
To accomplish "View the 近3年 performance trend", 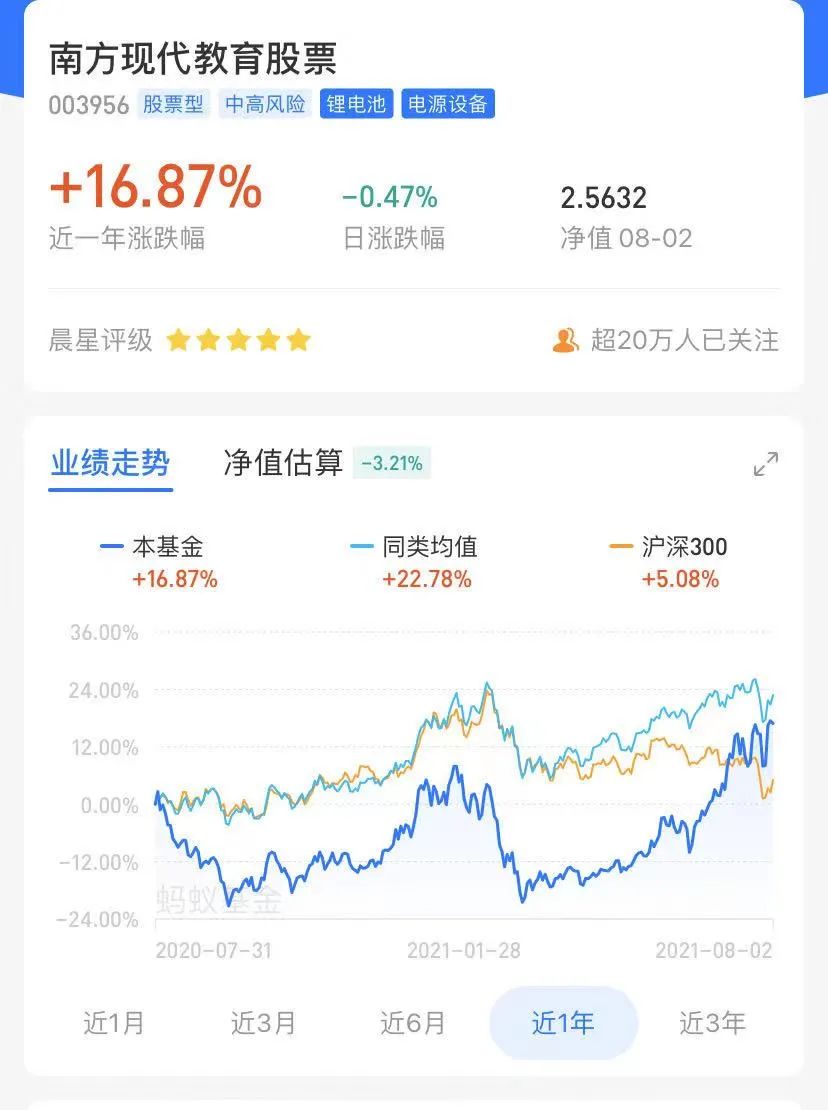I will tap(712, 1023).
